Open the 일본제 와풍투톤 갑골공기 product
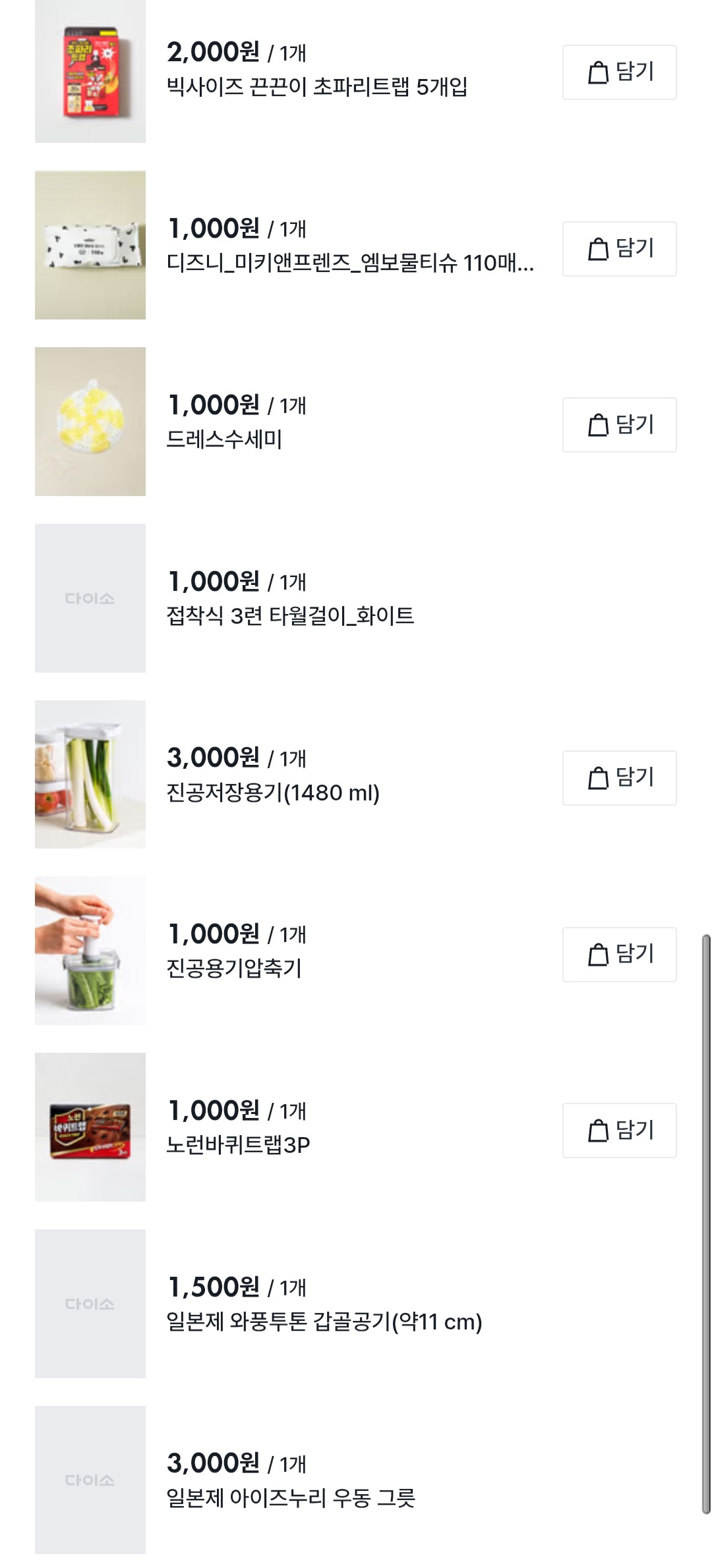This screenshot has height=1568, width=712. [324, 1322]
